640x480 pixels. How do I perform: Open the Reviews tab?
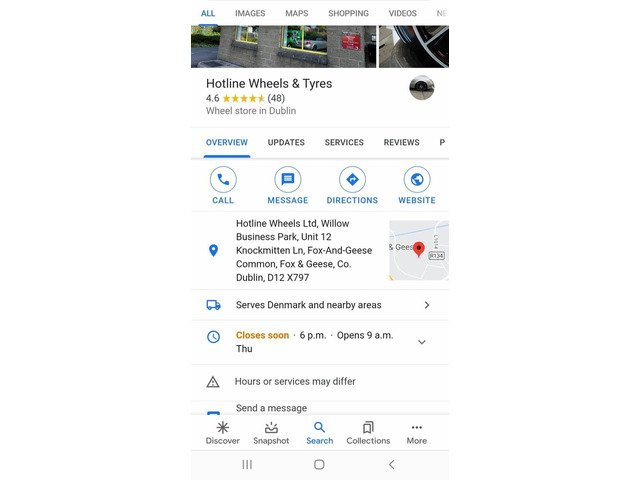[401, 142]
